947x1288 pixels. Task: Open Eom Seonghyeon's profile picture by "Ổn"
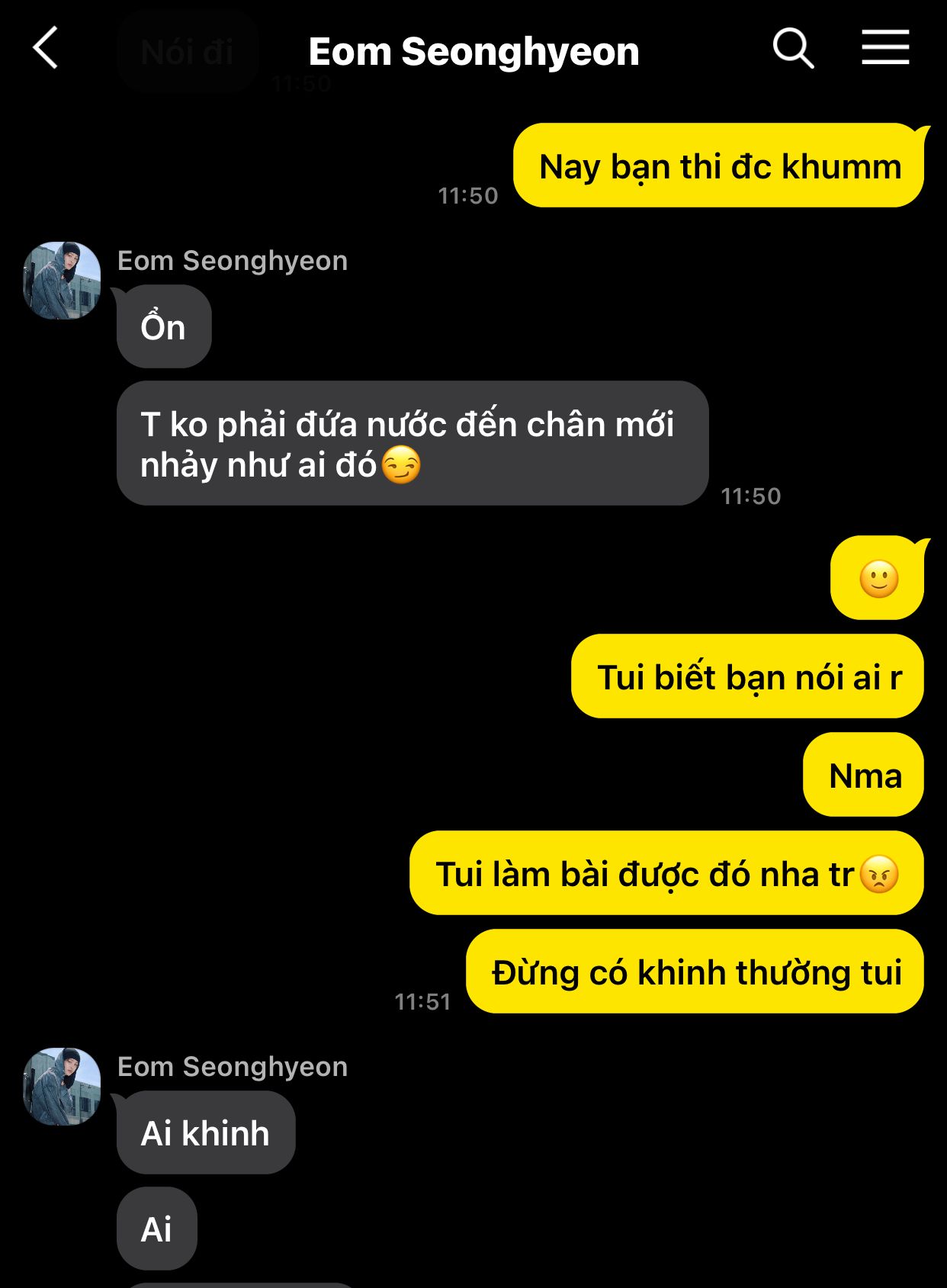[62, 281]
